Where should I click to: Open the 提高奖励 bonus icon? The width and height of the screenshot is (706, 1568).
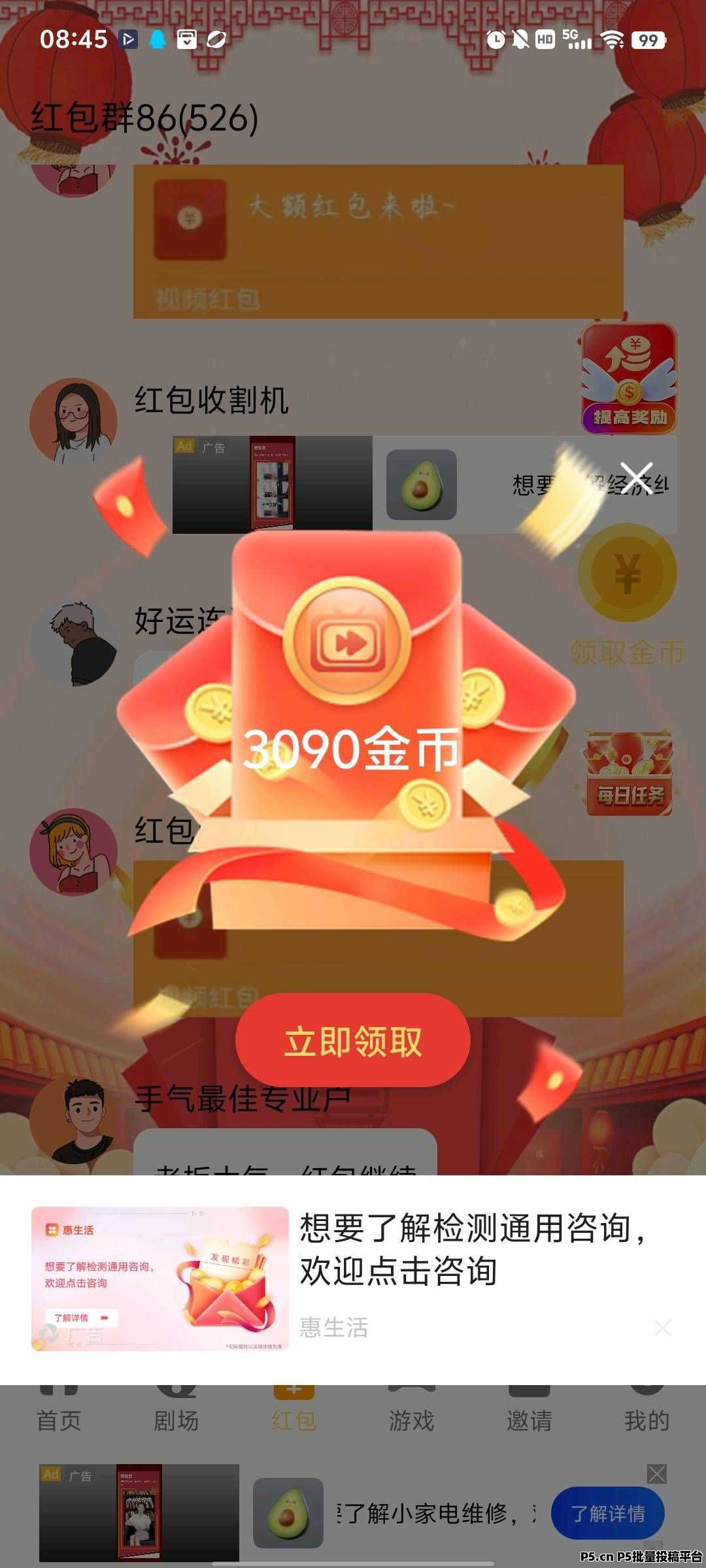click(x=628, y=379)
